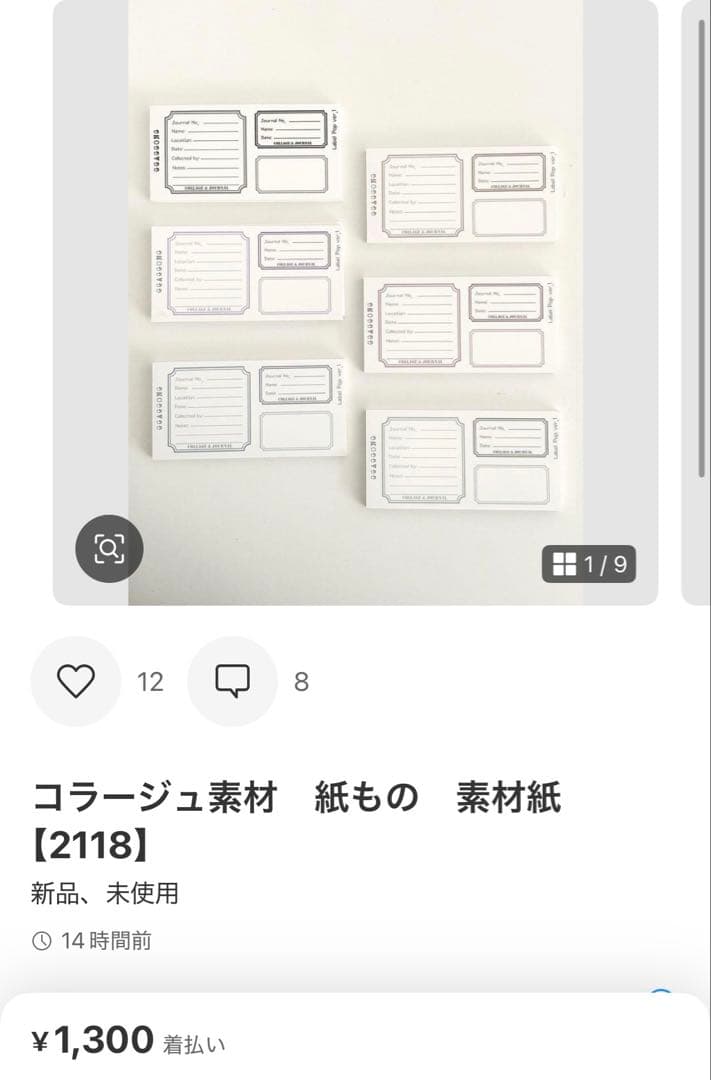Open the label stickers product photo

355,300
